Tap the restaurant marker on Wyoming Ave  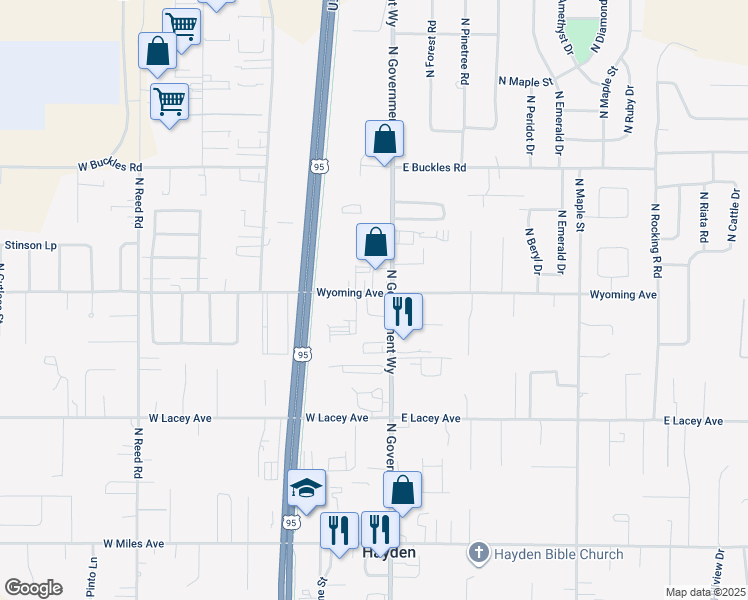click(403, 312)
